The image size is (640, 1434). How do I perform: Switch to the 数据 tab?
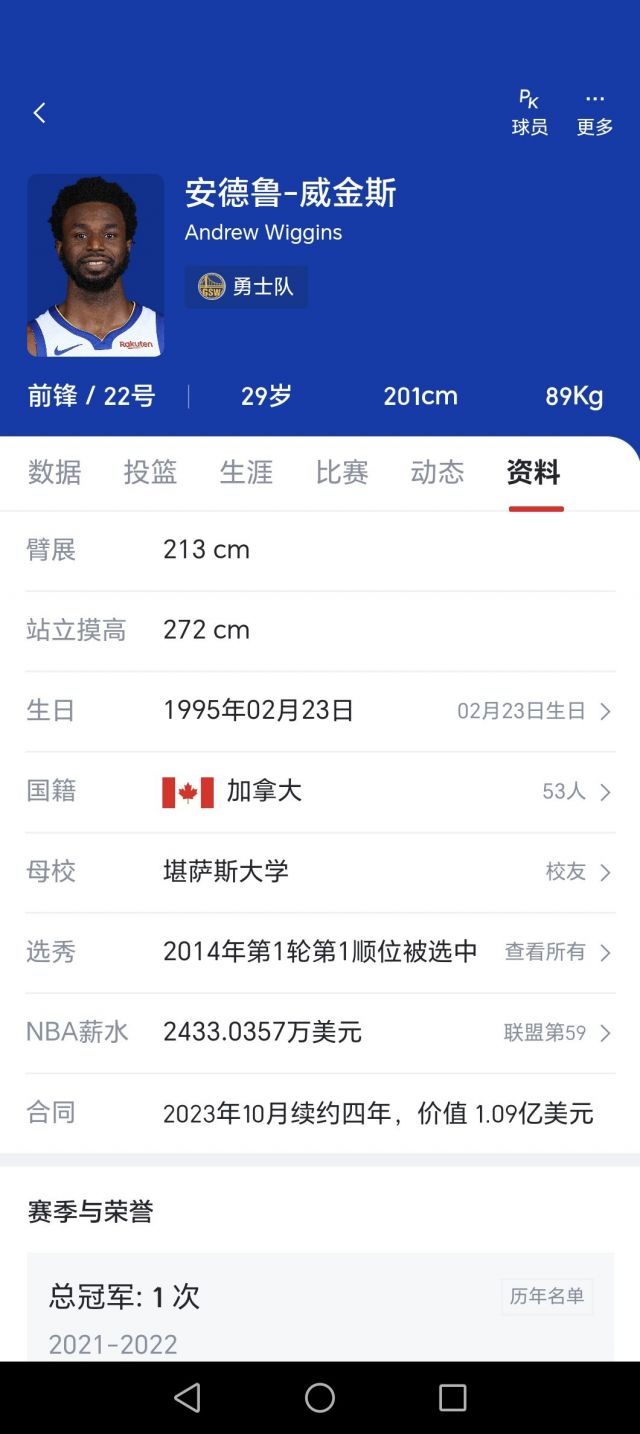(x=54, y=472)
